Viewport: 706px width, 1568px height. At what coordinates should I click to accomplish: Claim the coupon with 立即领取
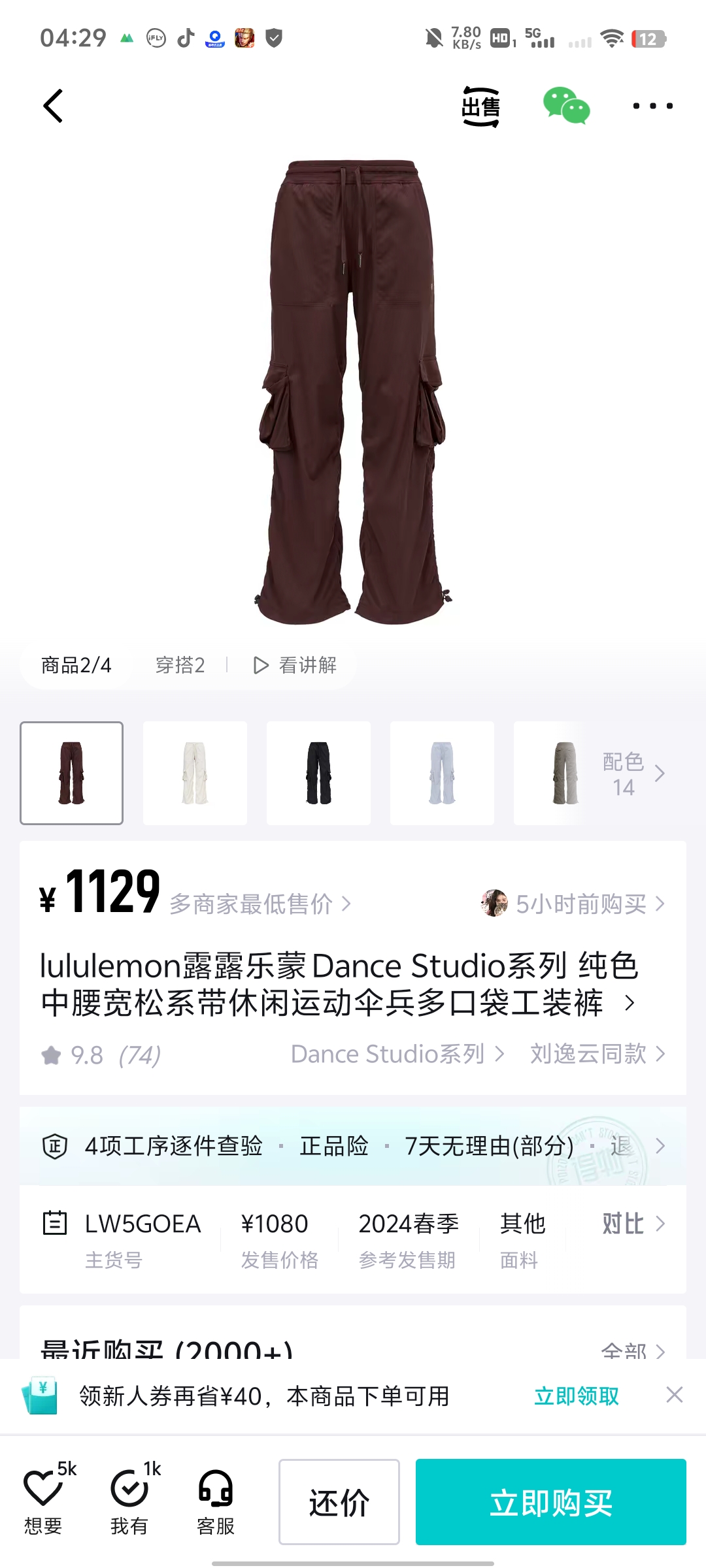click(576, 1396)
